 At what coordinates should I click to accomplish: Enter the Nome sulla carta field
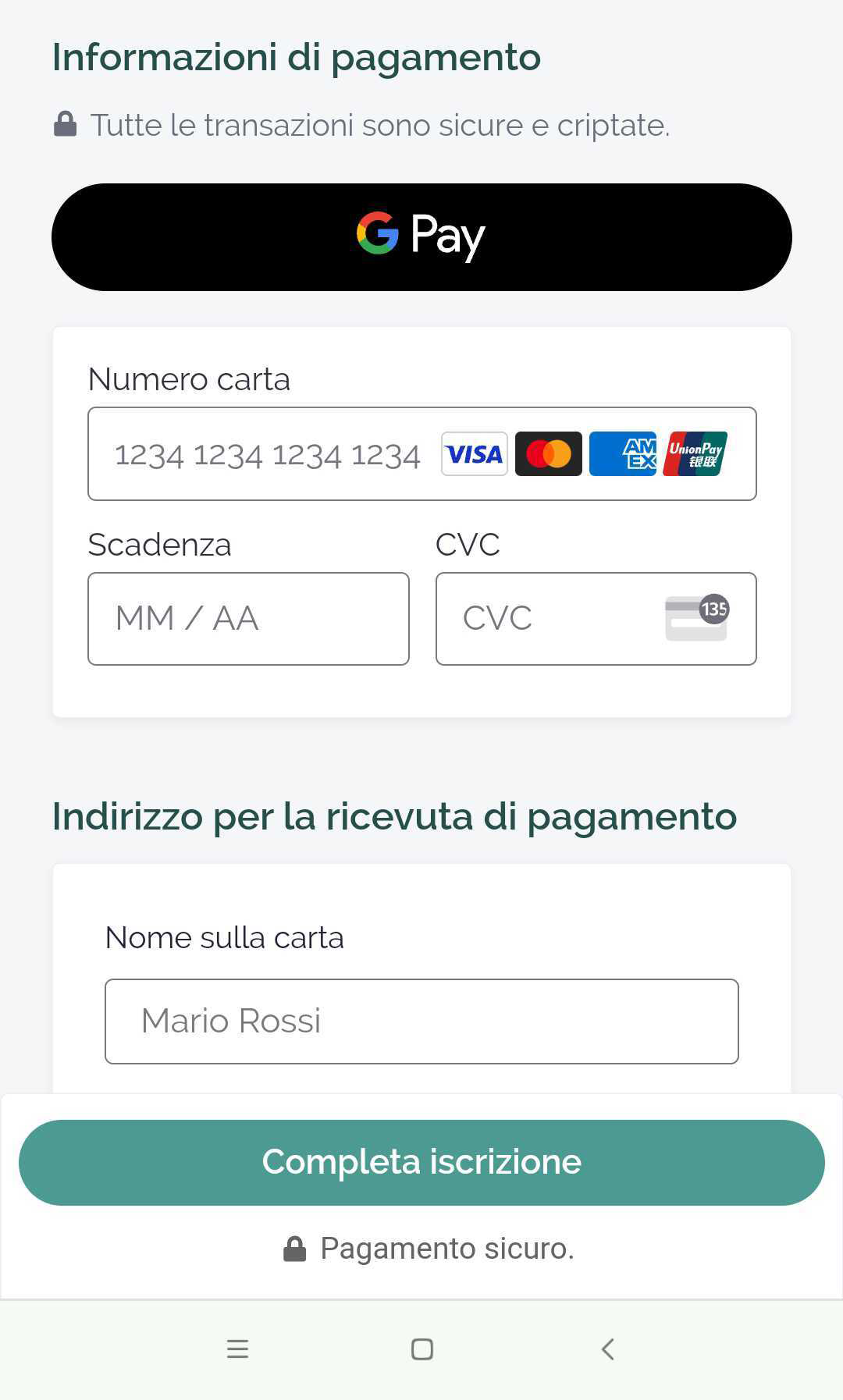tap(421, 1022)
